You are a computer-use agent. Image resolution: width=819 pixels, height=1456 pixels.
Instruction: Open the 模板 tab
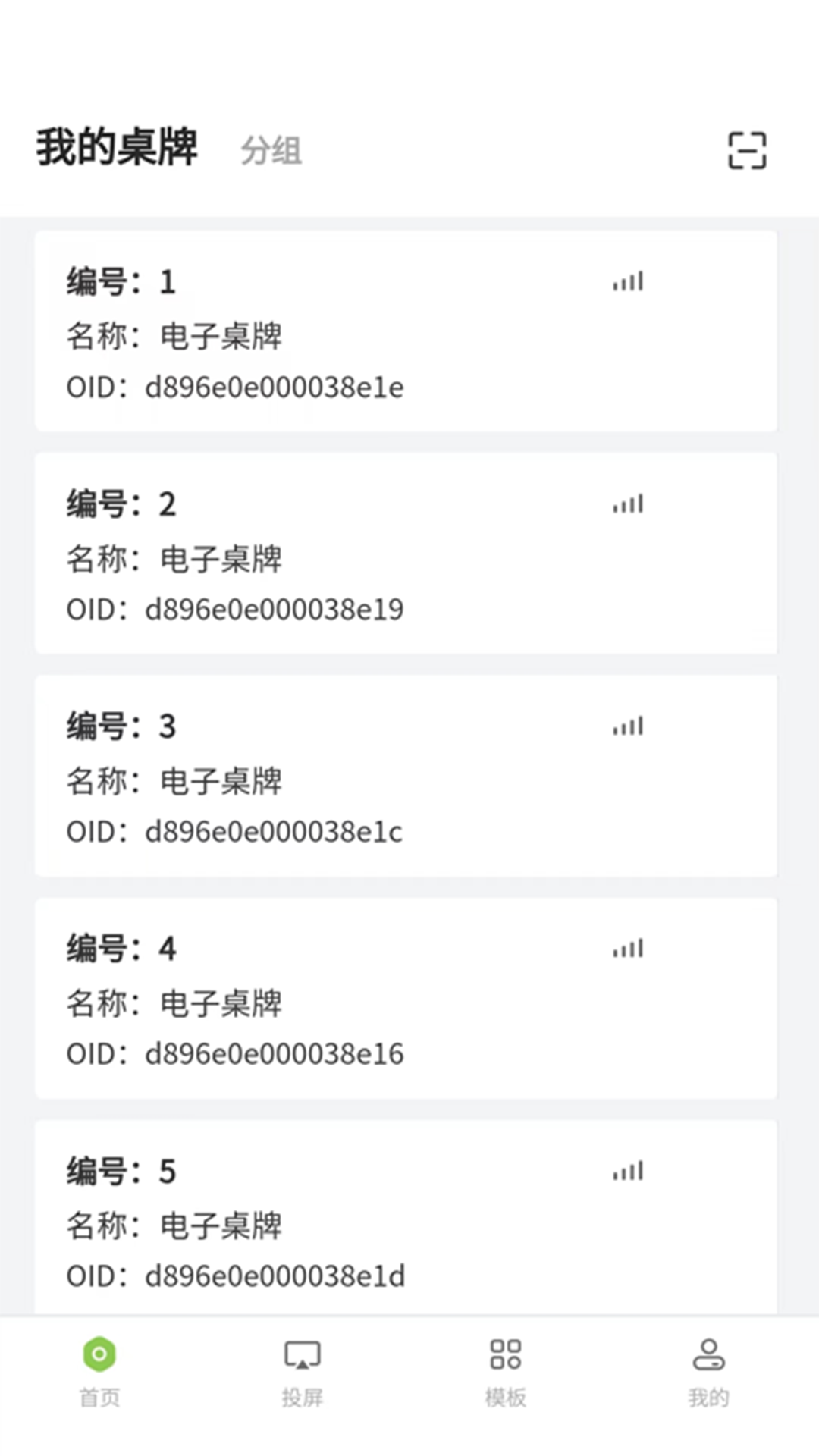(x=506, y=1371)
